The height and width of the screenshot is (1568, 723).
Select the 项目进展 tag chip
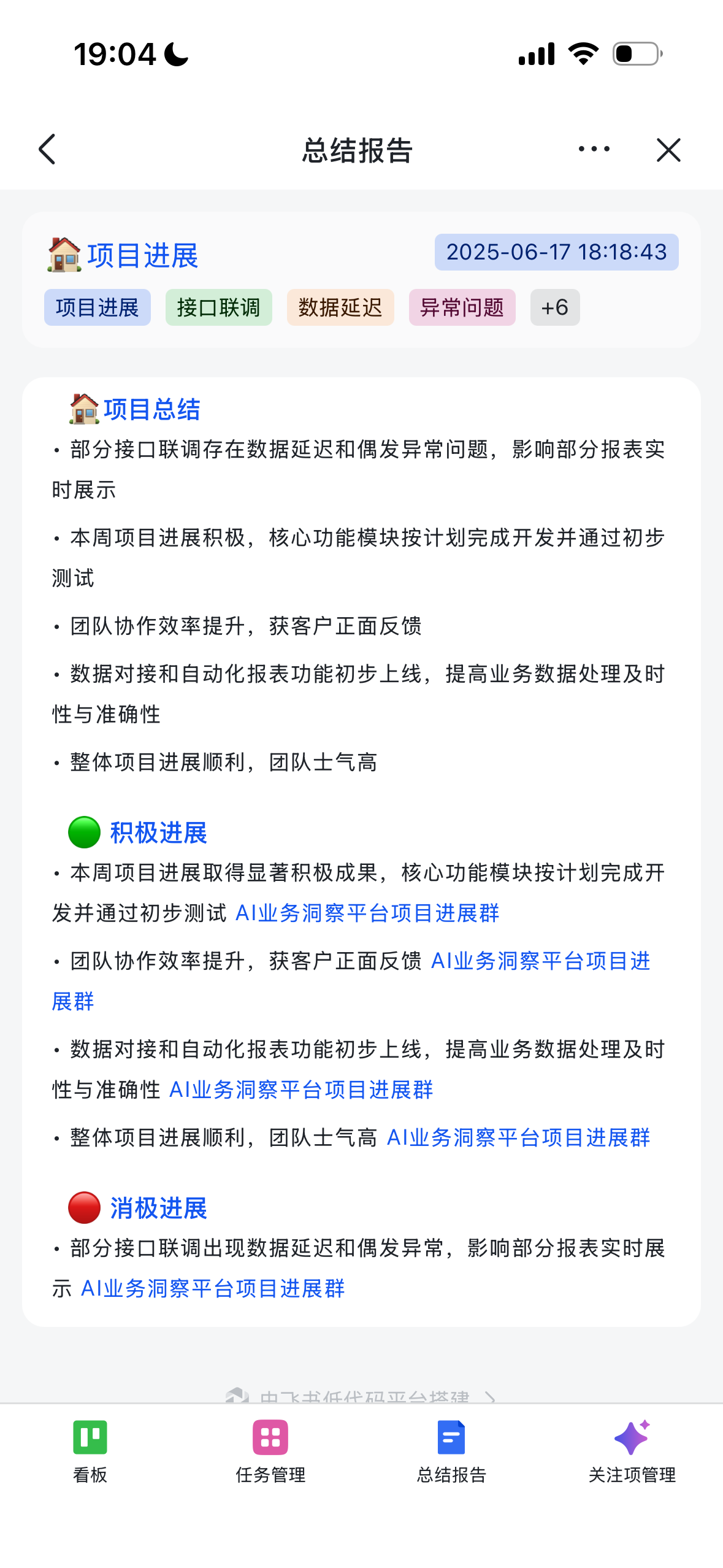coord(98,307)
